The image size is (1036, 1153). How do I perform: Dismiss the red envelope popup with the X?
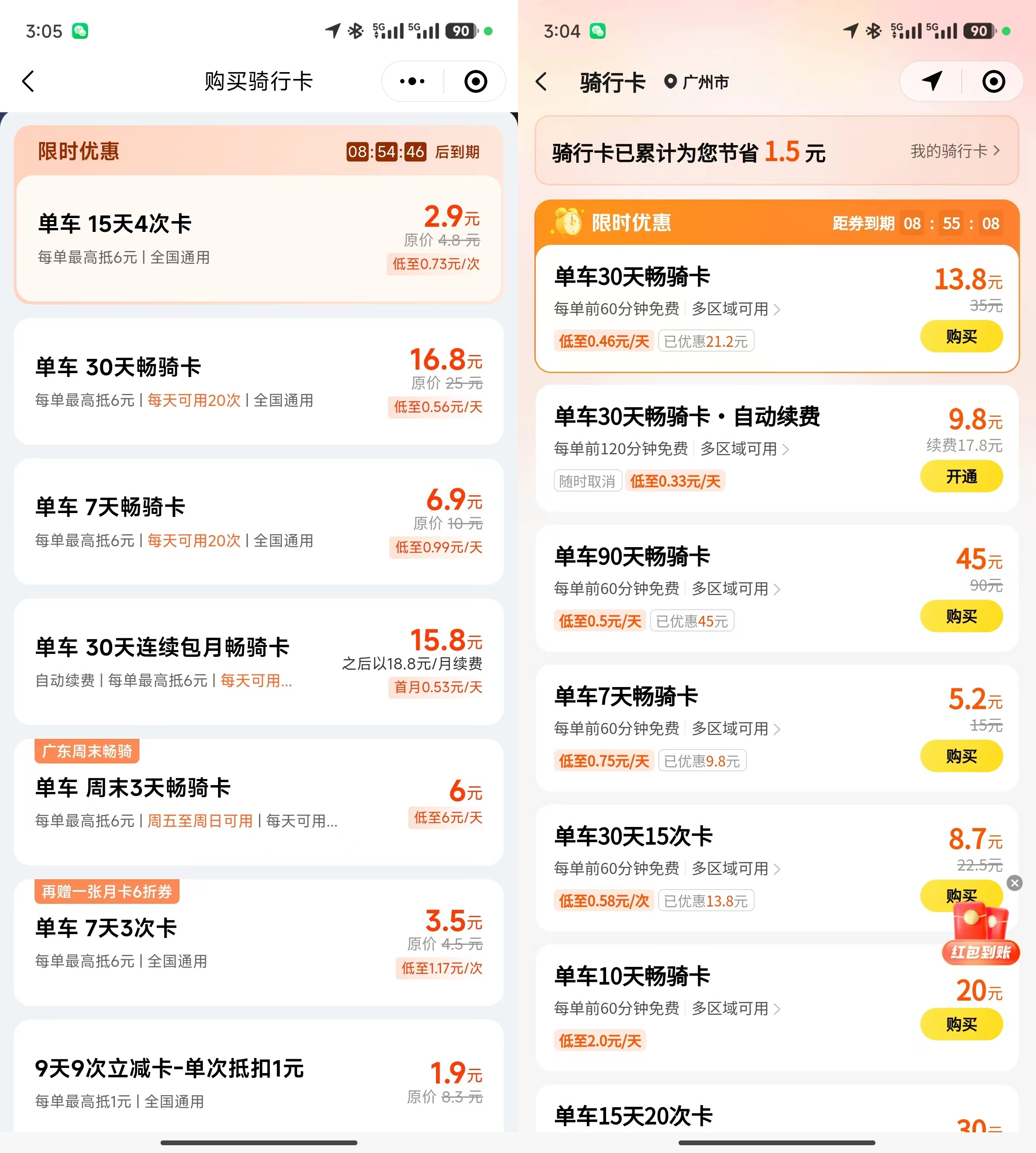(1014, 883)
